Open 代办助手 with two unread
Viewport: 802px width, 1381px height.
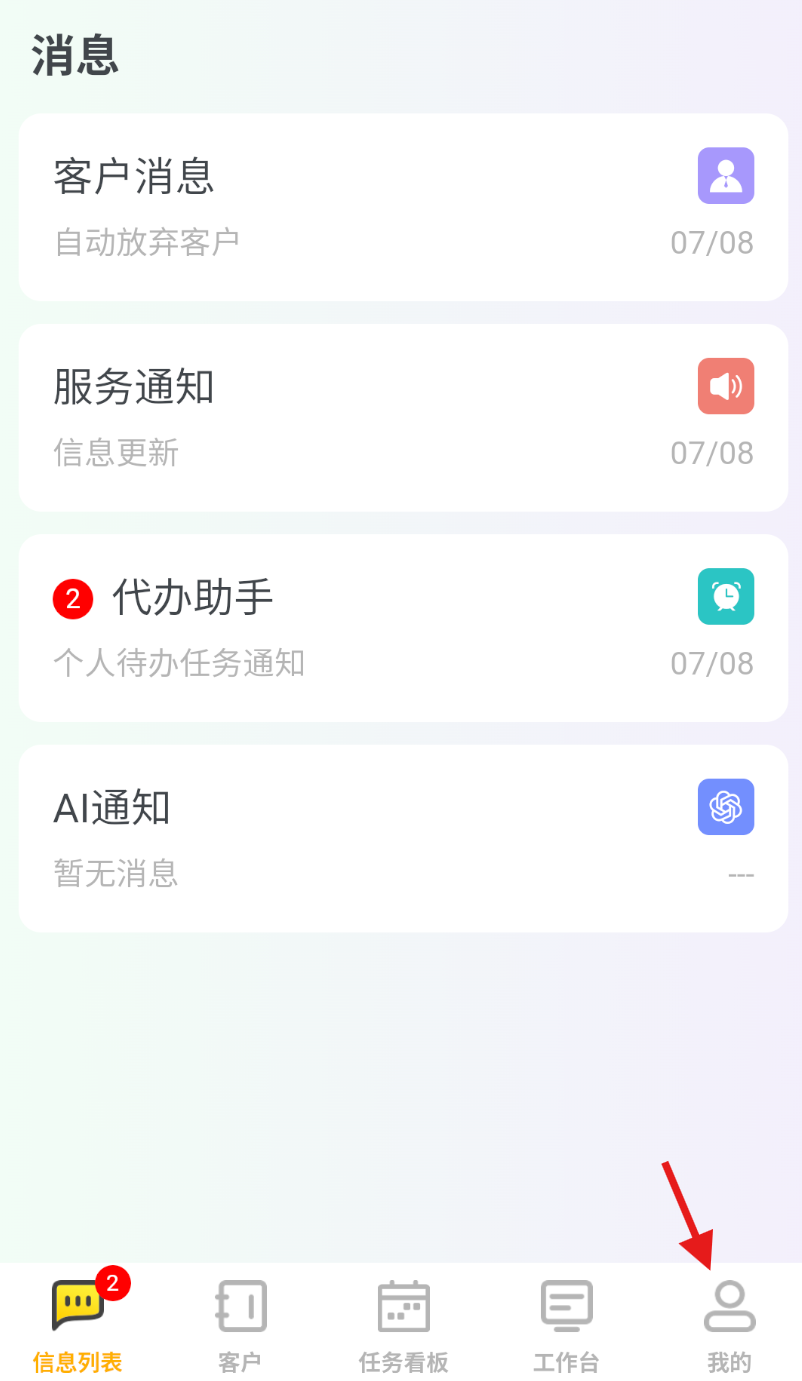402,627
